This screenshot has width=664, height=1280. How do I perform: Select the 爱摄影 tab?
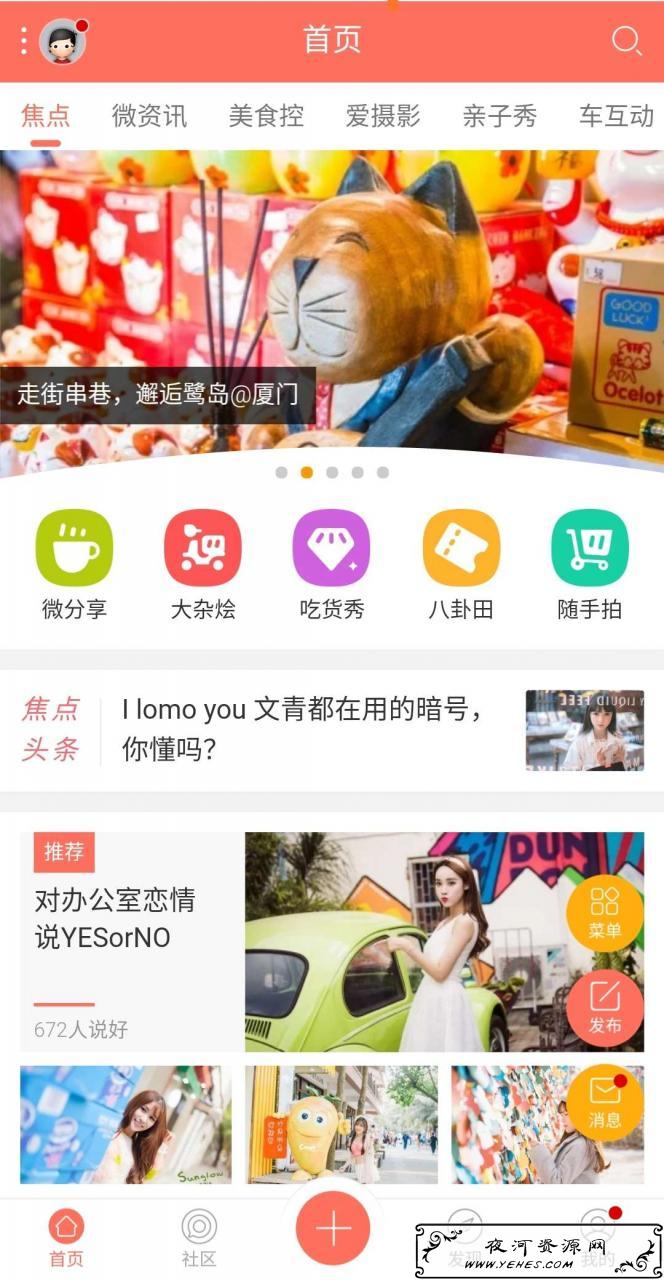(x=383, y=116)
